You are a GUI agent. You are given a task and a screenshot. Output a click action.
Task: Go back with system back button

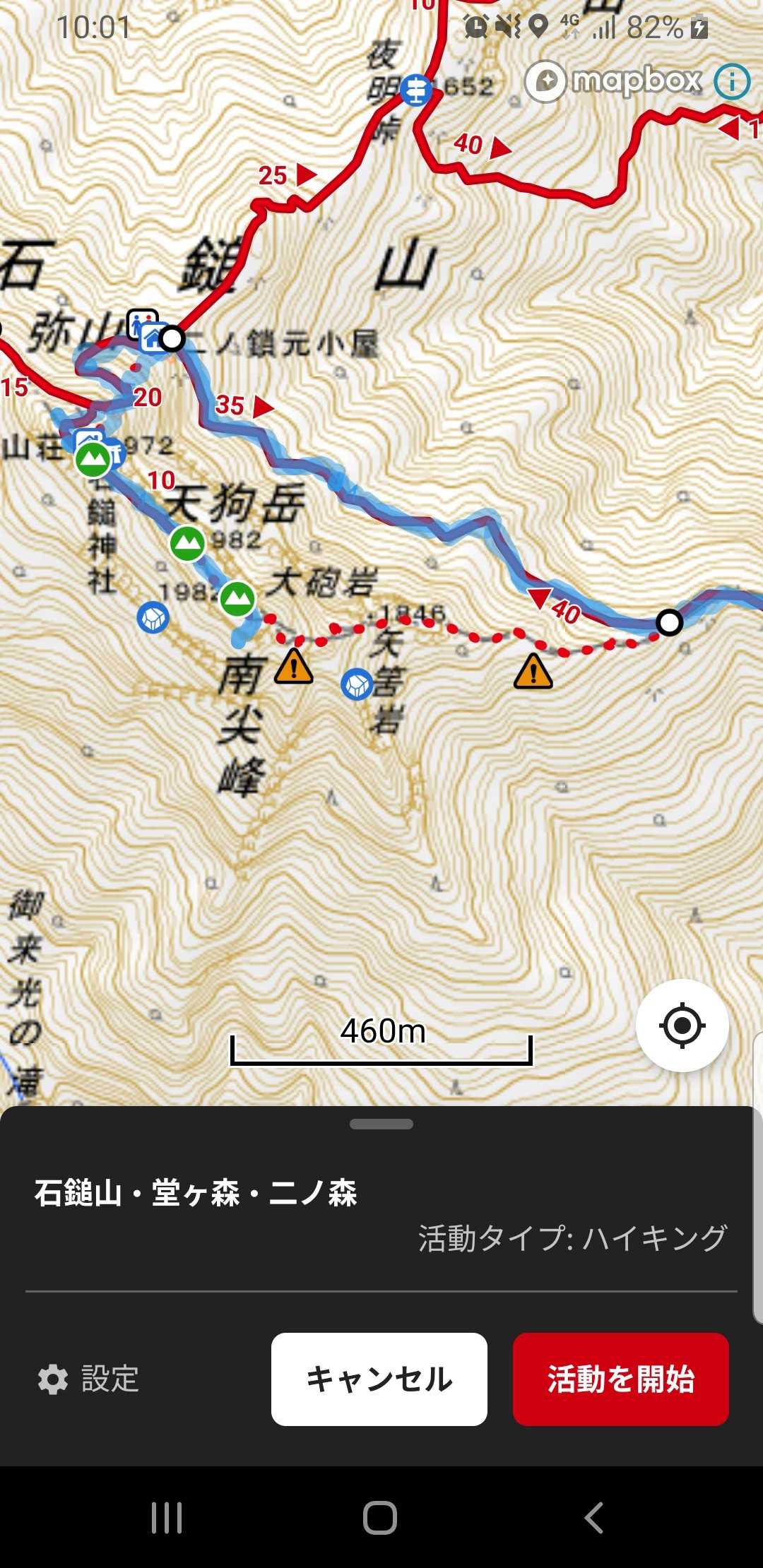pos(593,1517)
